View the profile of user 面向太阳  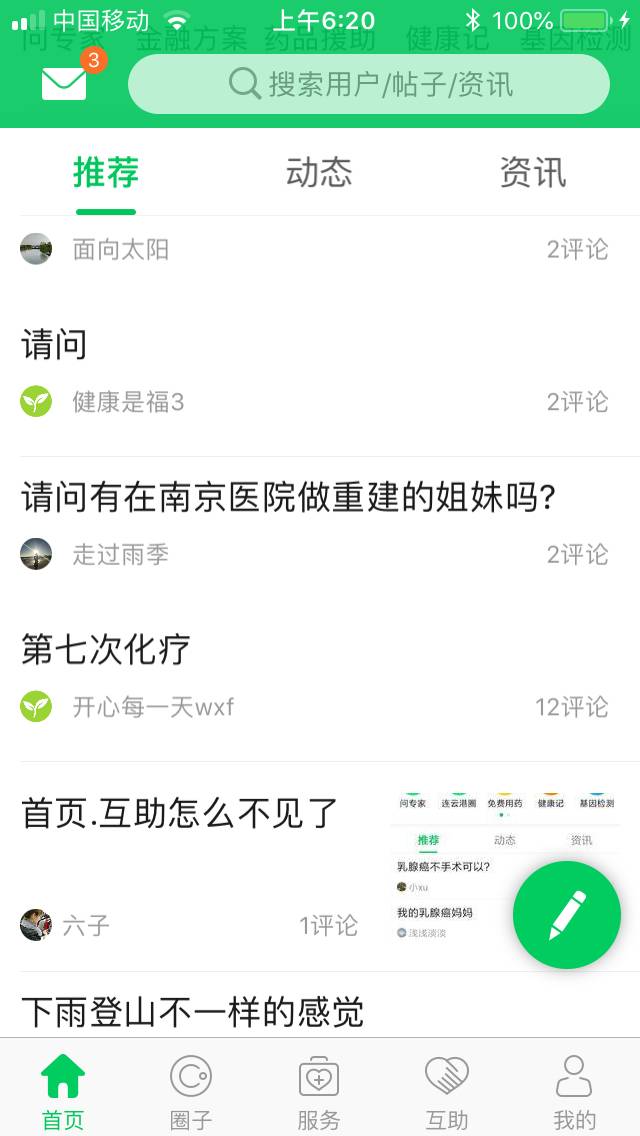point(120,249)
